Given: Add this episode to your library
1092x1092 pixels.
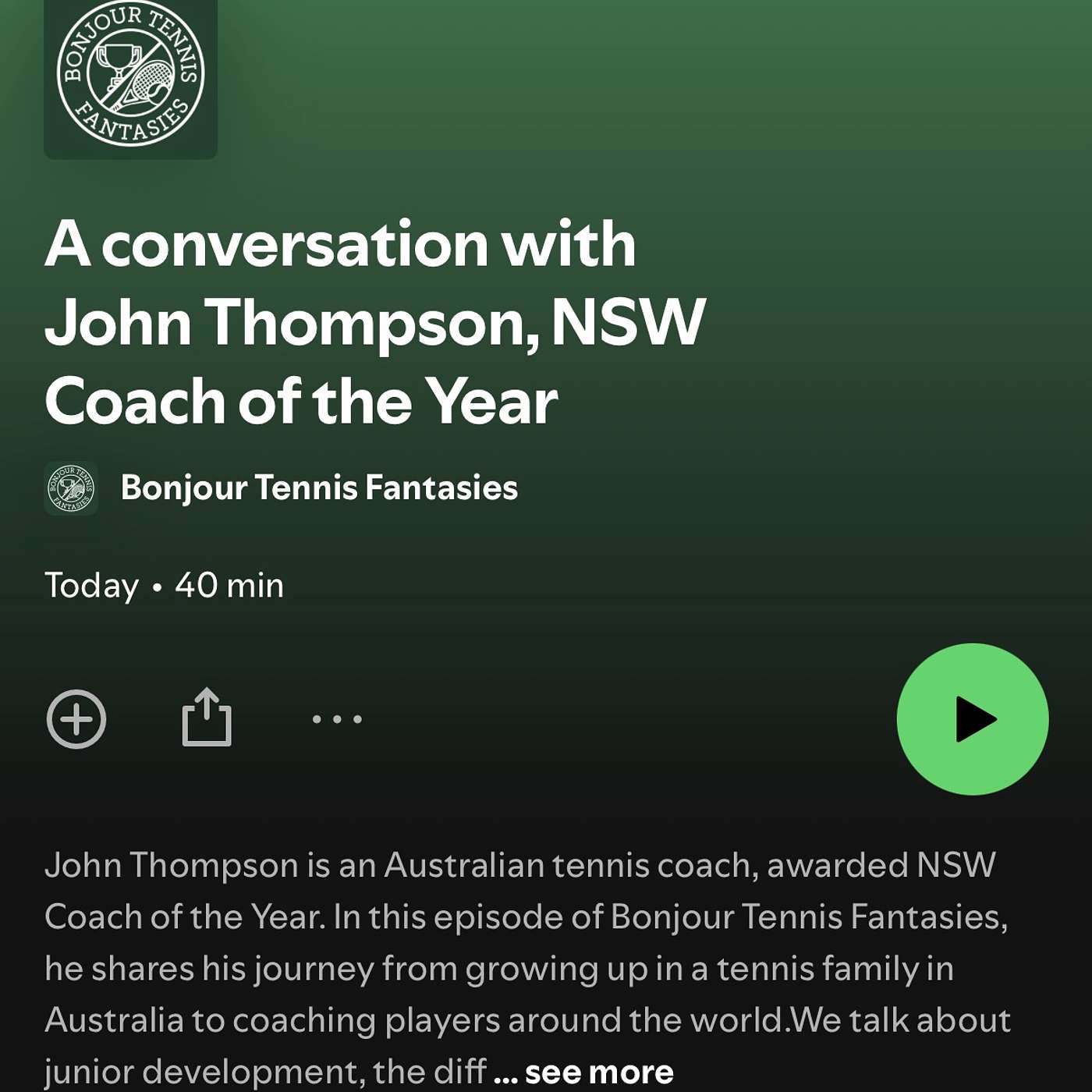Looking at the screenshot, I should (76, 718).
